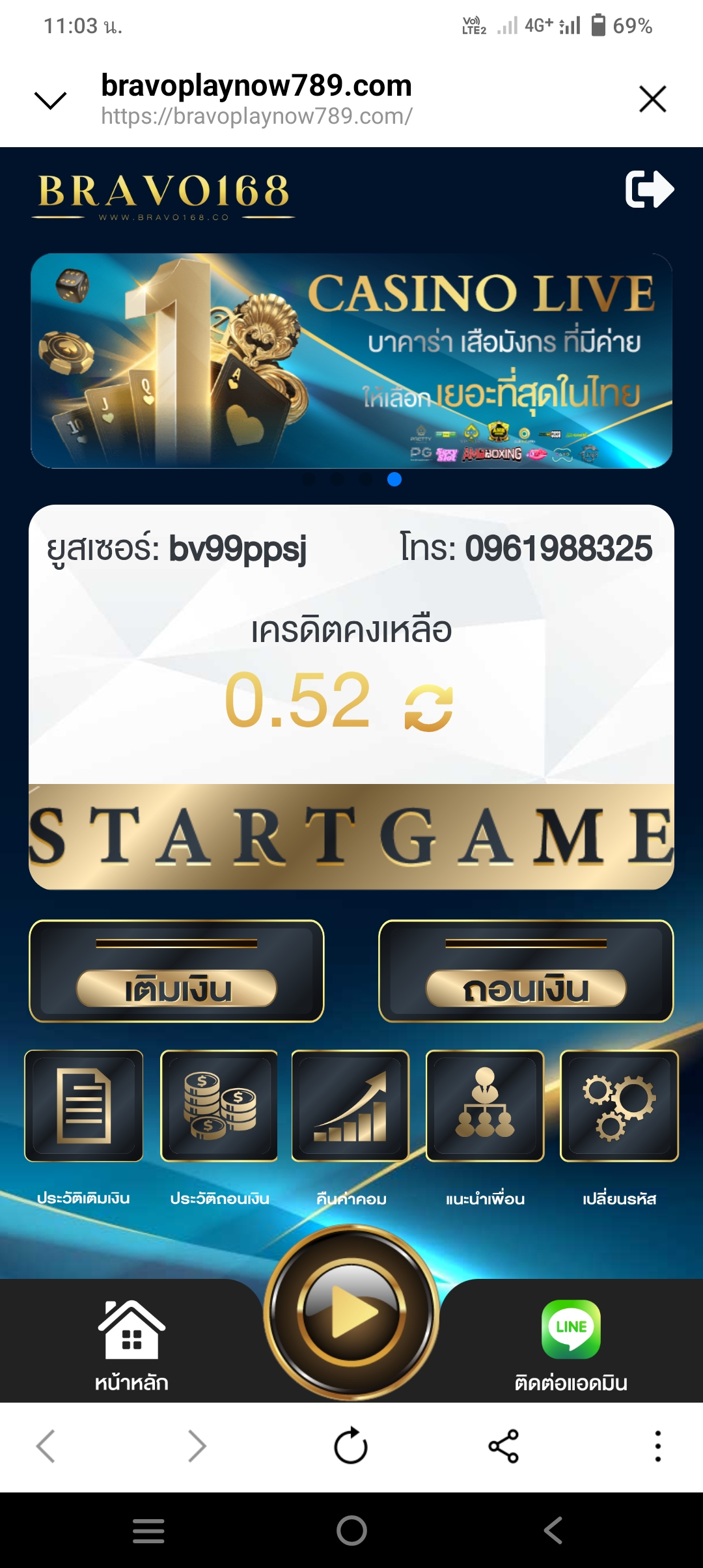Open ถอนเงิน to withdraw money
The image size is (703, 1568).
pos(526,972)
